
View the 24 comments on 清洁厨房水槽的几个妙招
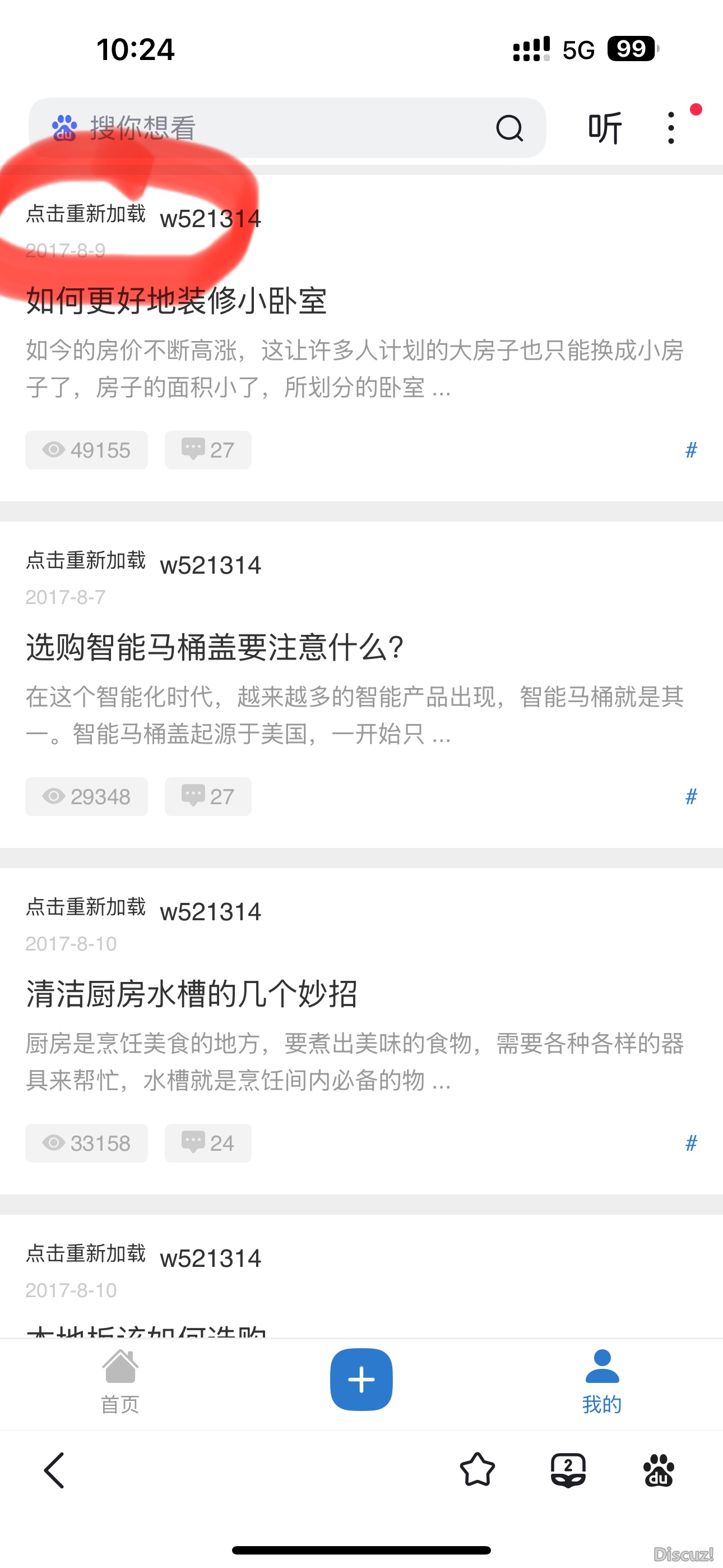[x=207, y=1143]
